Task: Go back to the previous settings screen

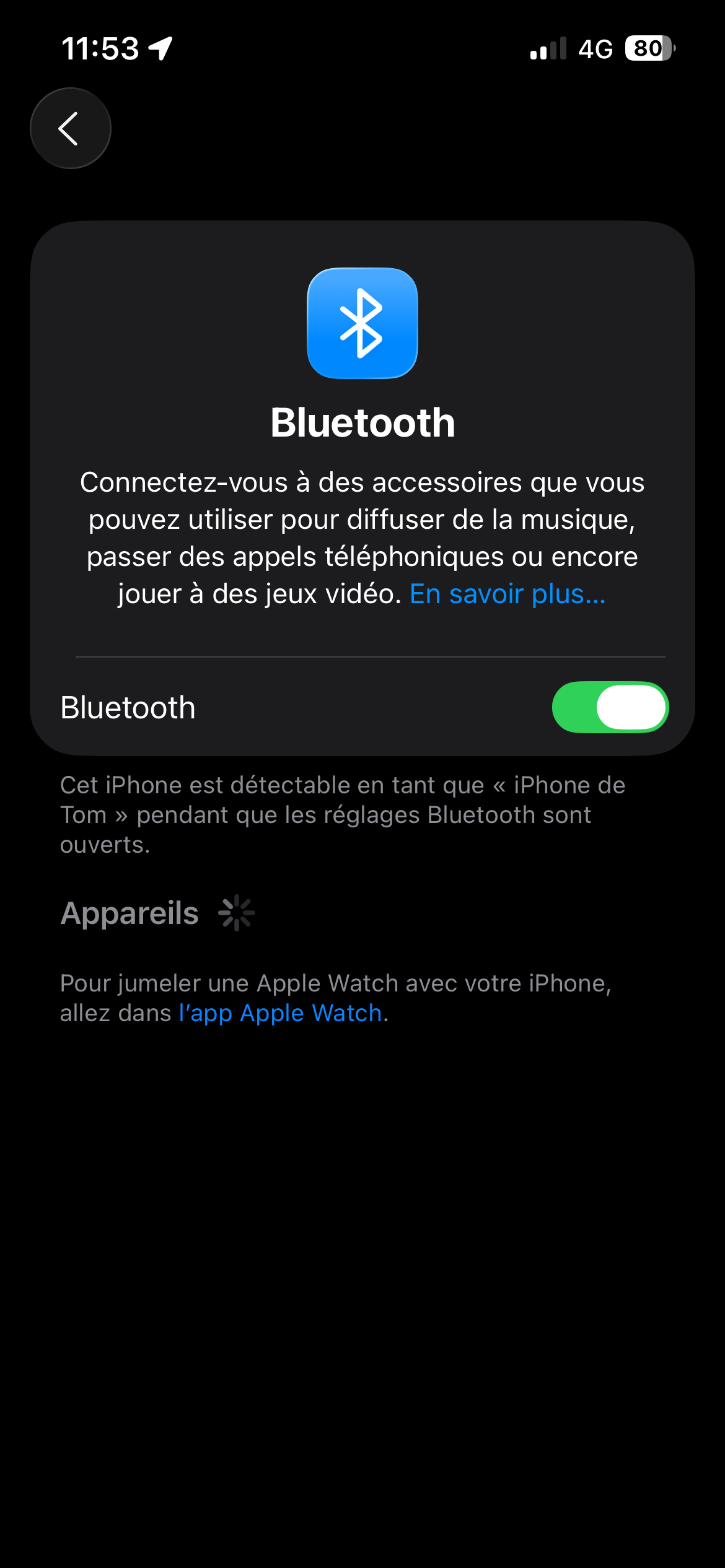Action: (70, 128)
